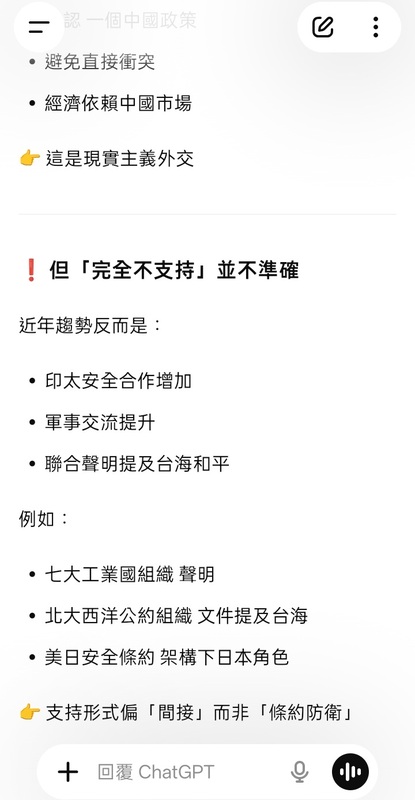
Task: Tap the plus attach button
Action: pyautogui.click(x=68, y=771)
